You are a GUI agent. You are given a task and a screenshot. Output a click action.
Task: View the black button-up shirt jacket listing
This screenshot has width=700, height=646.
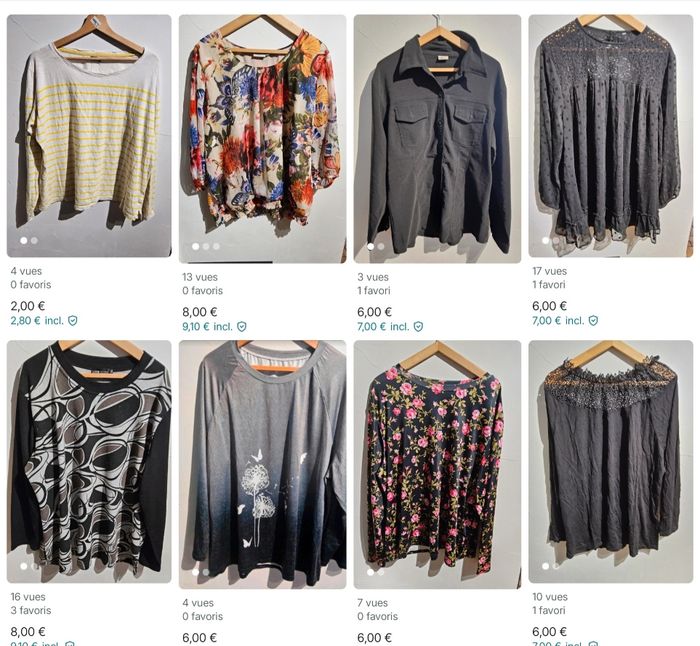tap(437, 135)
